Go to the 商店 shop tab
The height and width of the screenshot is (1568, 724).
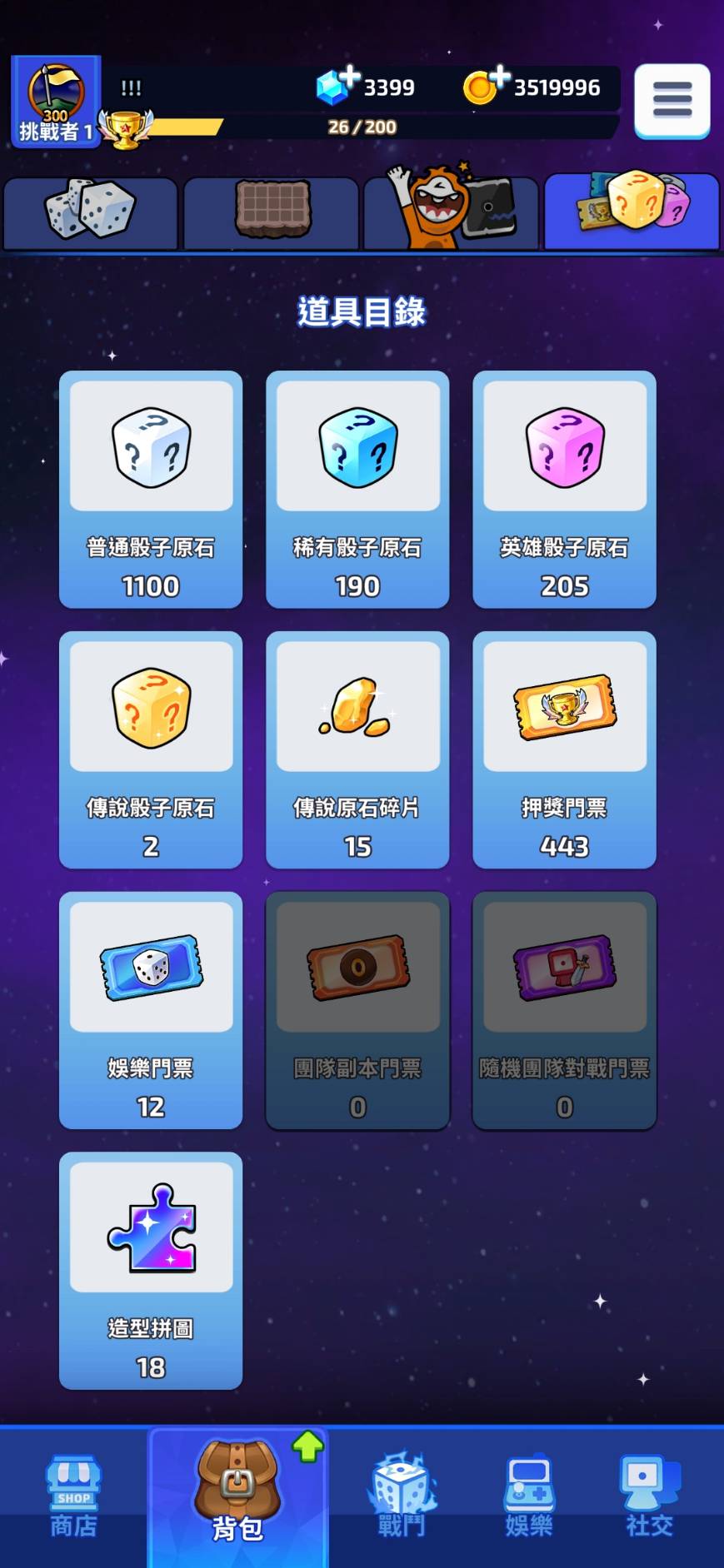tap(74, 1496)
